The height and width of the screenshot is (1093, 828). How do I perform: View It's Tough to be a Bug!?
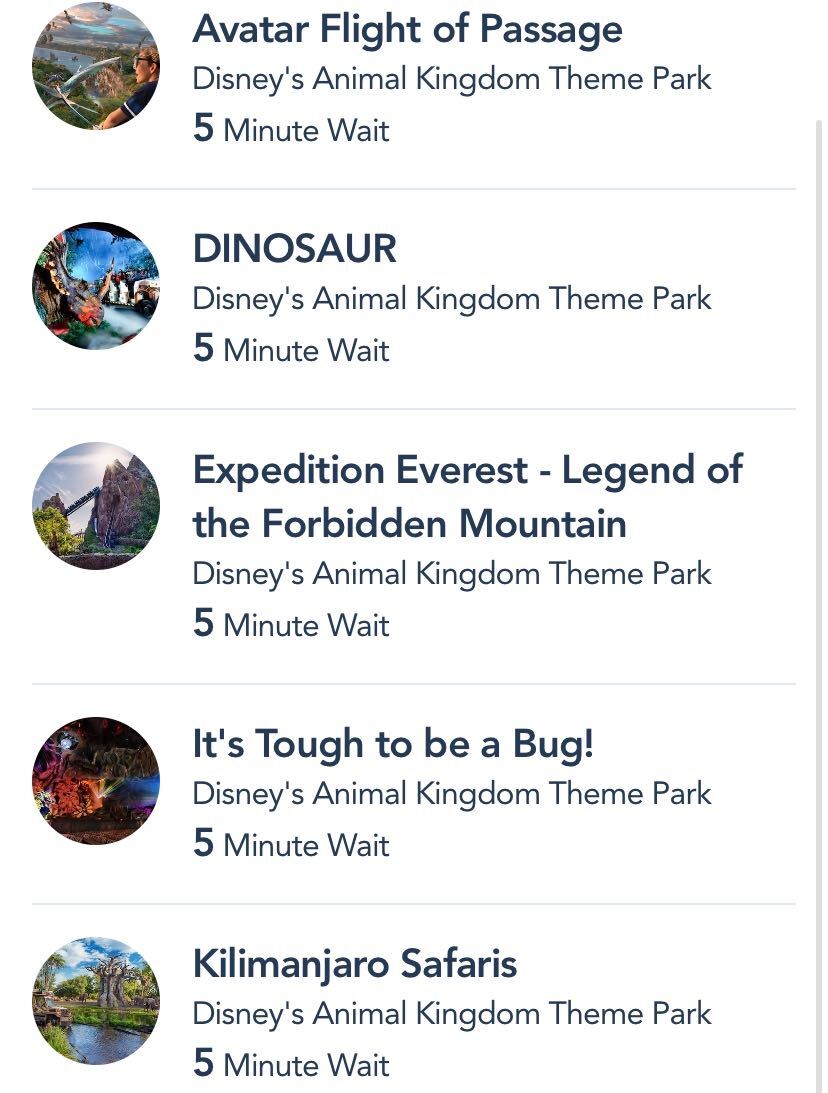pyautogui.click(x=393, y=744)
